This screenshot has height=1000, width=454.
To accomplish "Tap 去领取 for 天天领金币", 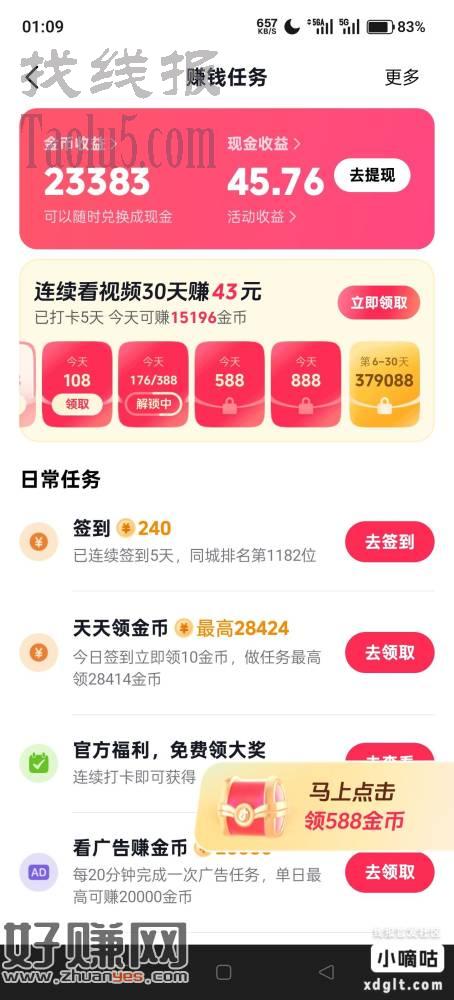I will 390,652.
